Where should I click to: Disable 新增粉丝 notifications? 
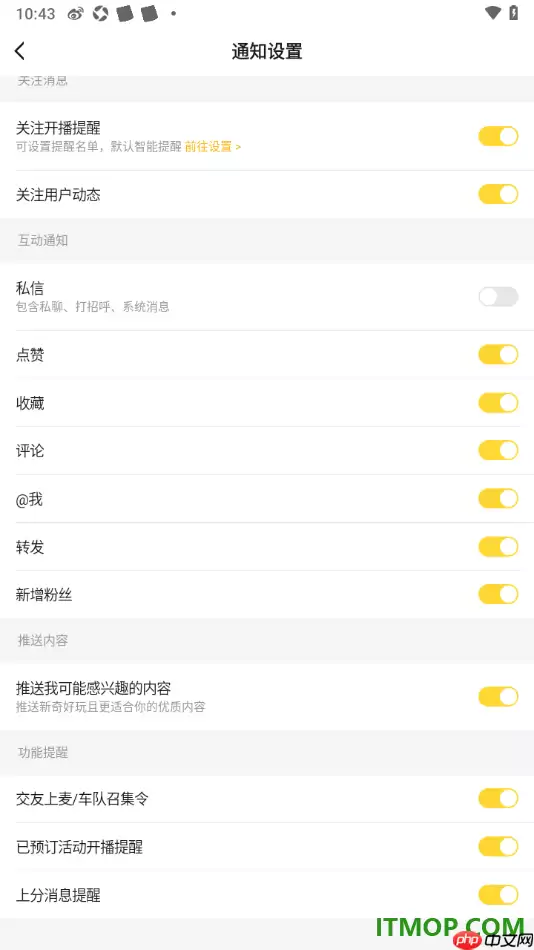(x=498, y=594)
